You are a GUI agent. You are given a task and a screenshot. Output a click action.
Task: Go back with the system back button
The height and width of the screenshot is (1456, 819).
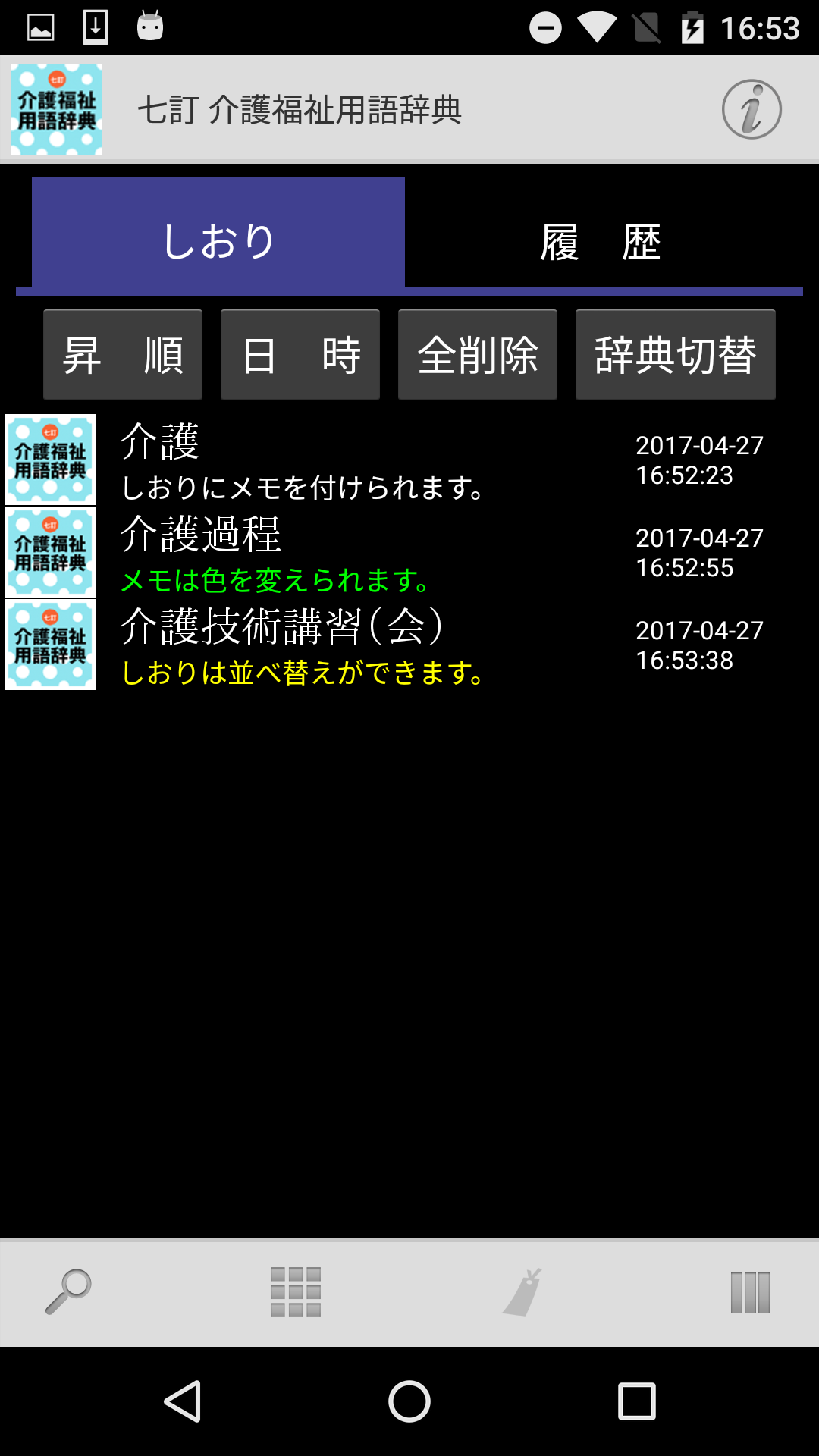point(182,1401)
